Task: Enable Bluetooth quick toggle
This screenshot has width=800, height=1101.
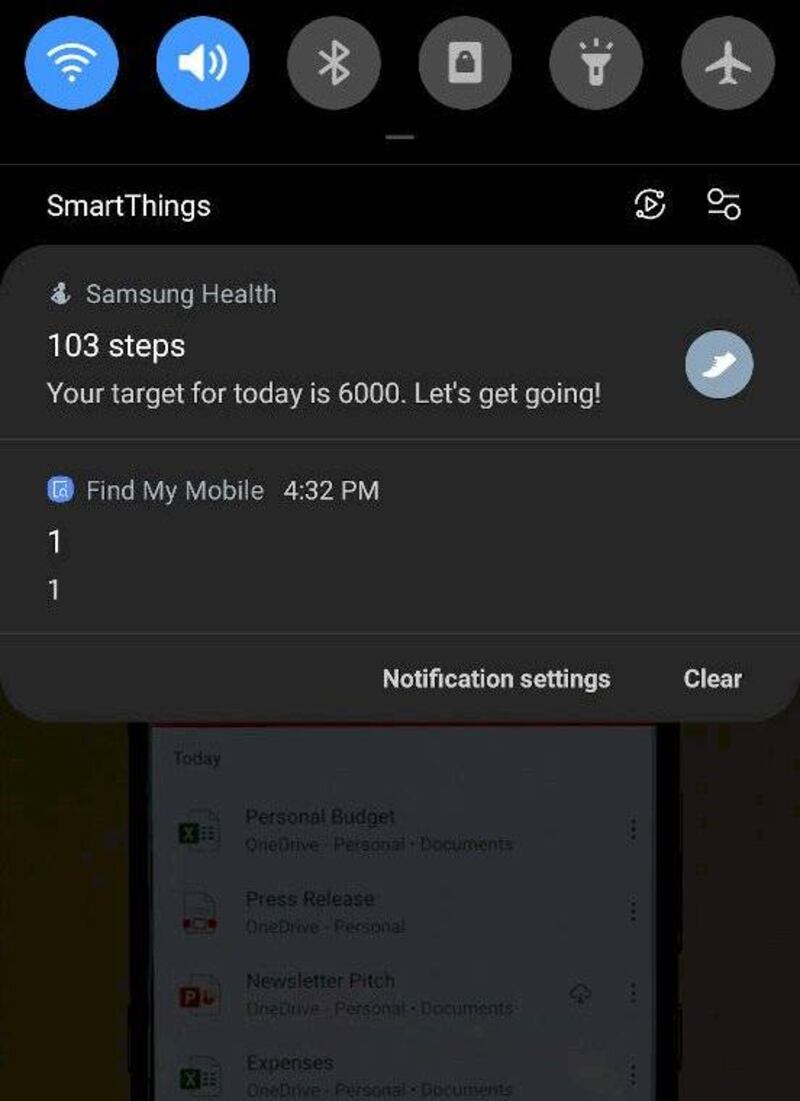Action: 333,63
